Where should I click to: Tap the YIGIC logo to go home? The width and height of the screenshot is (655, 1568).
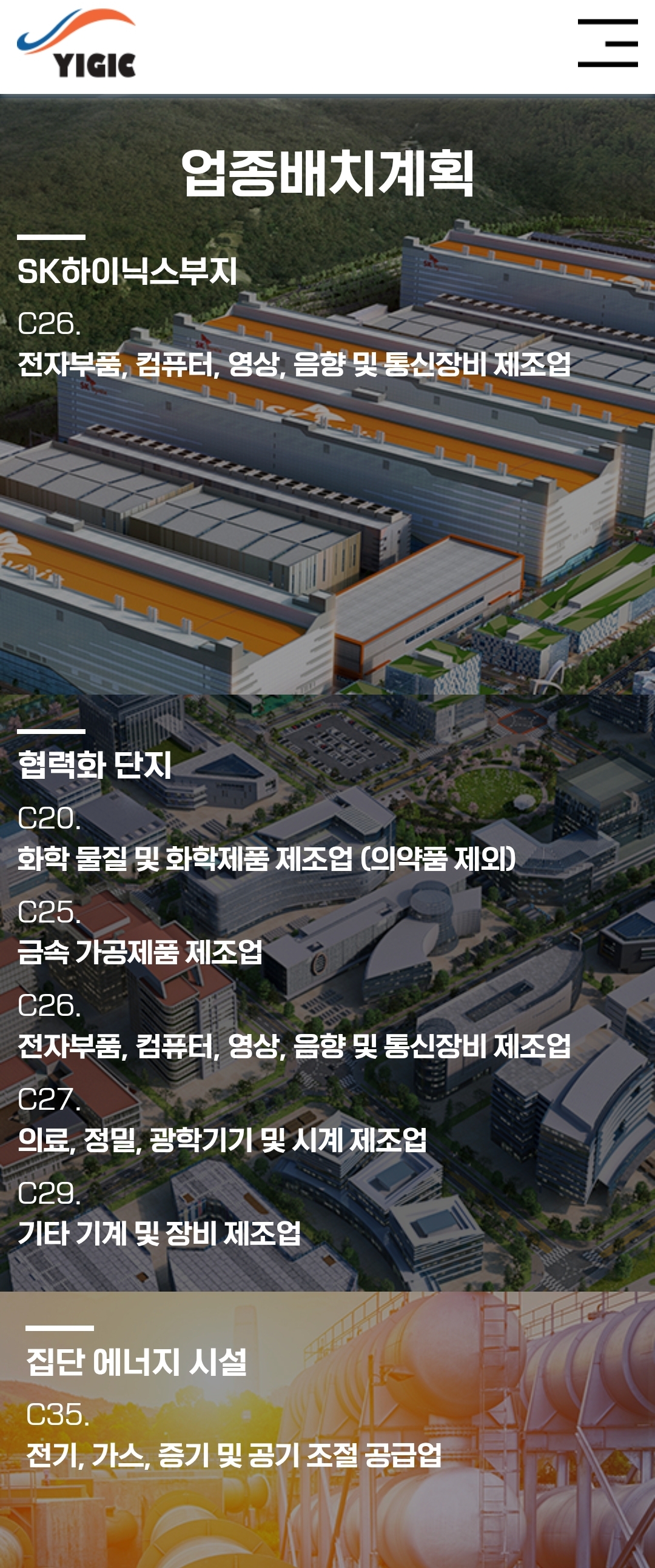(x=76, y=43)
